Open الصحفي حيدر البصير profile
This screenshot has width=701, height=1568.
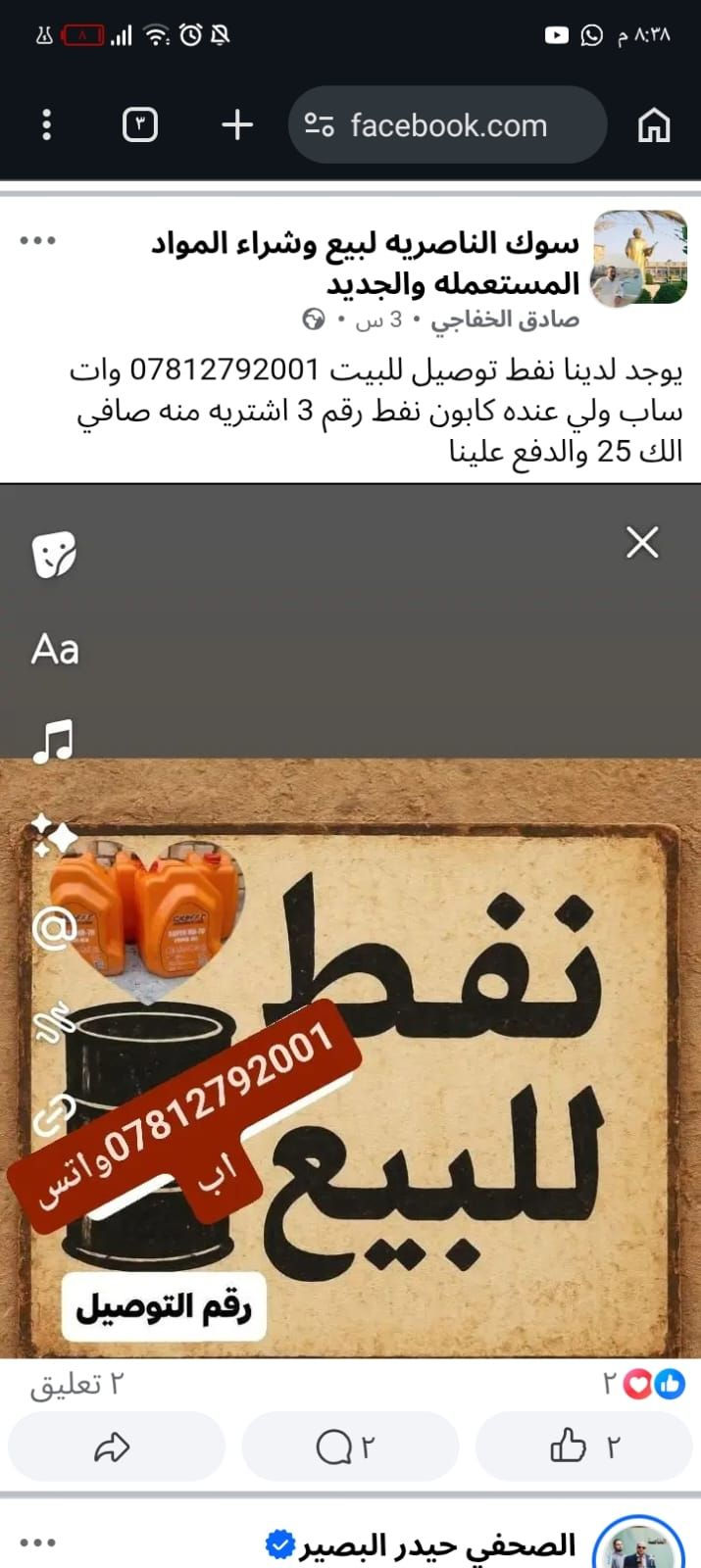(437, 1545)
